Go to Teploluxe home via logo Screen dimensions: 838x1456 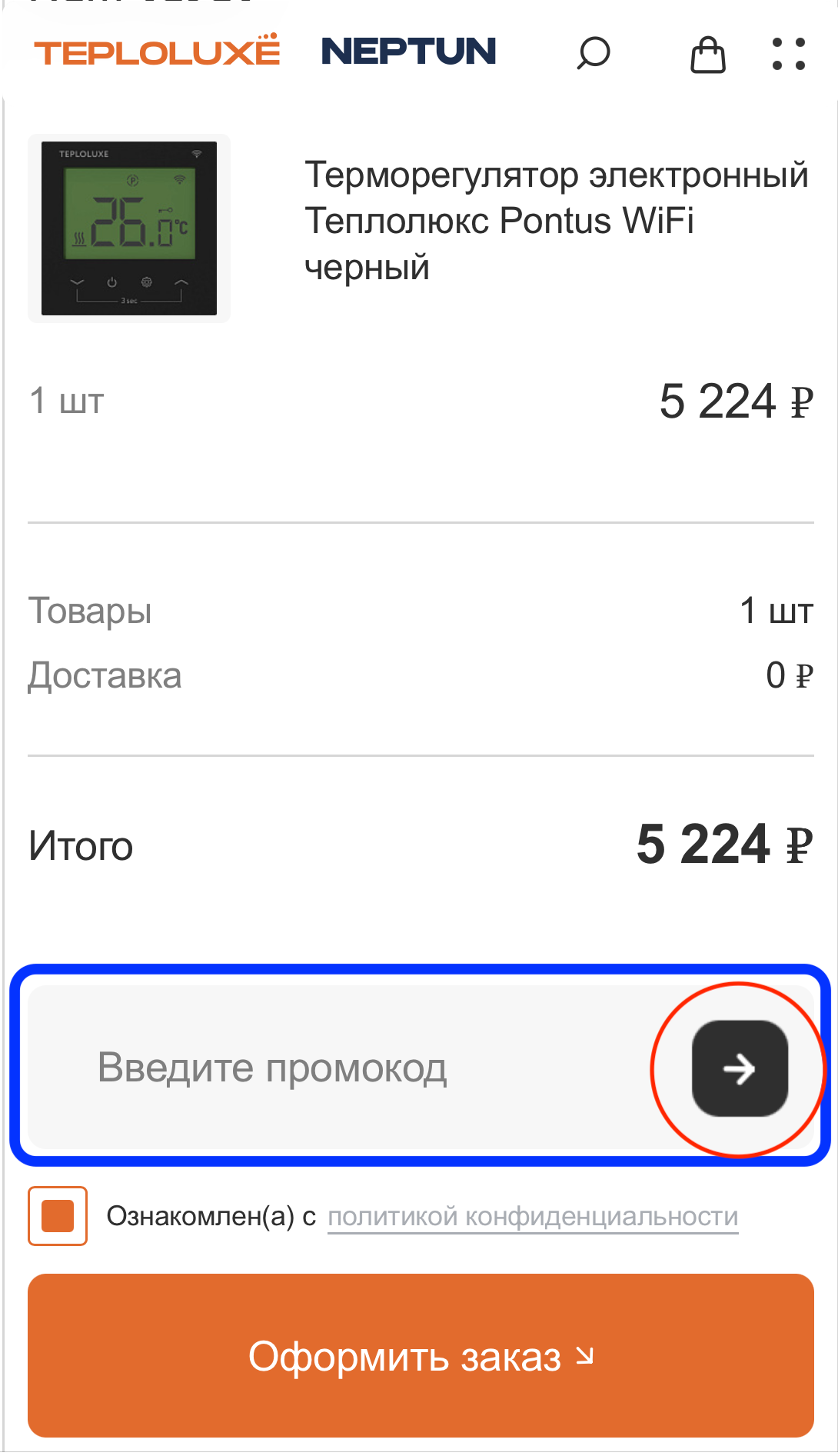[x=157, y=52]
